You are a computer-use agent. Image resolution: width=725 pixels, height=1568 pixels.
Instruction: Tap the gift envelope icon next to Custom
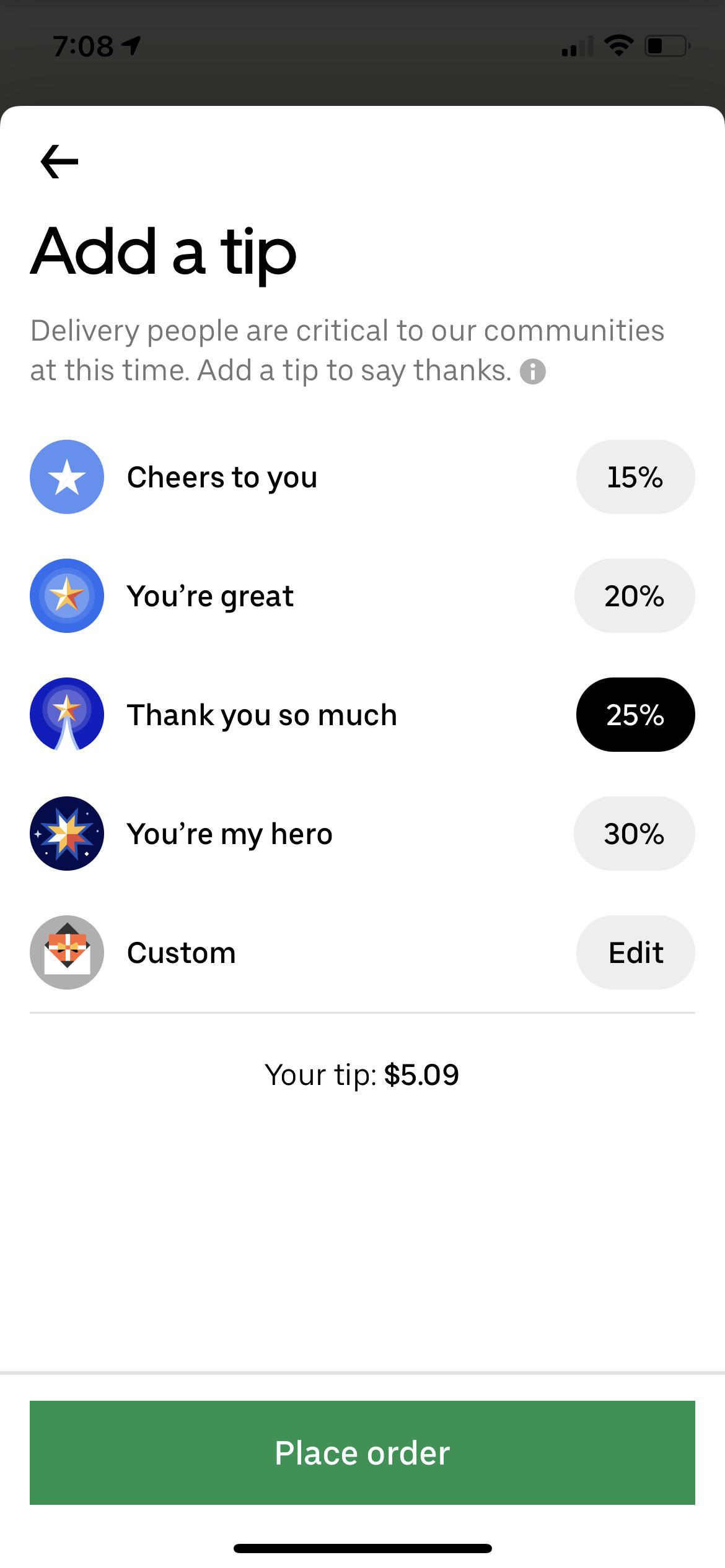pyautogui.click(x=66, y=952)
